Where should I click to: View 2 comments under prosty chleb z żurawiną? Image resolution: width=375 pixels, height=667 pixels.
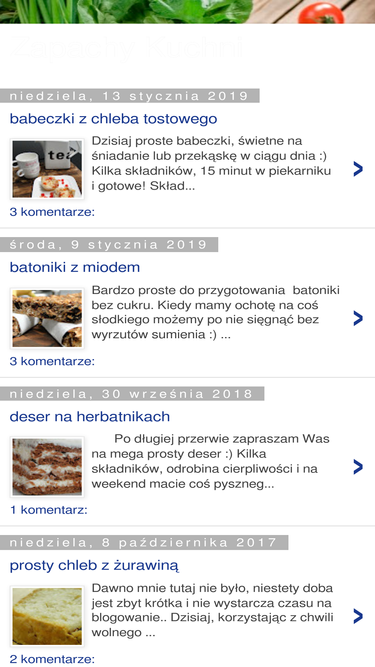click(x=52, y=659)
